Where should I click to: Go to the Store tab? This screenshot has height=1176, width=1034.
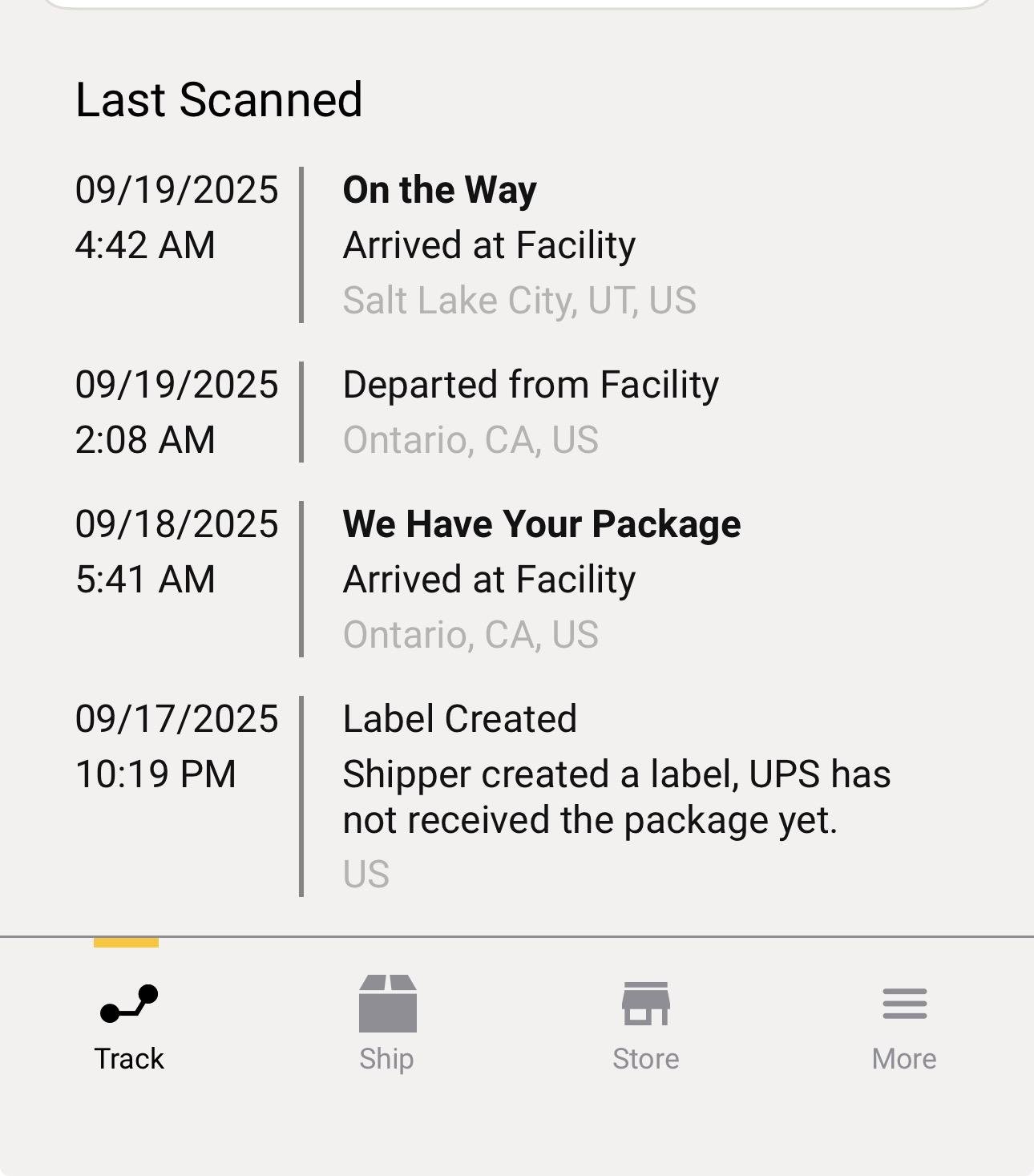coord(646,1024)
